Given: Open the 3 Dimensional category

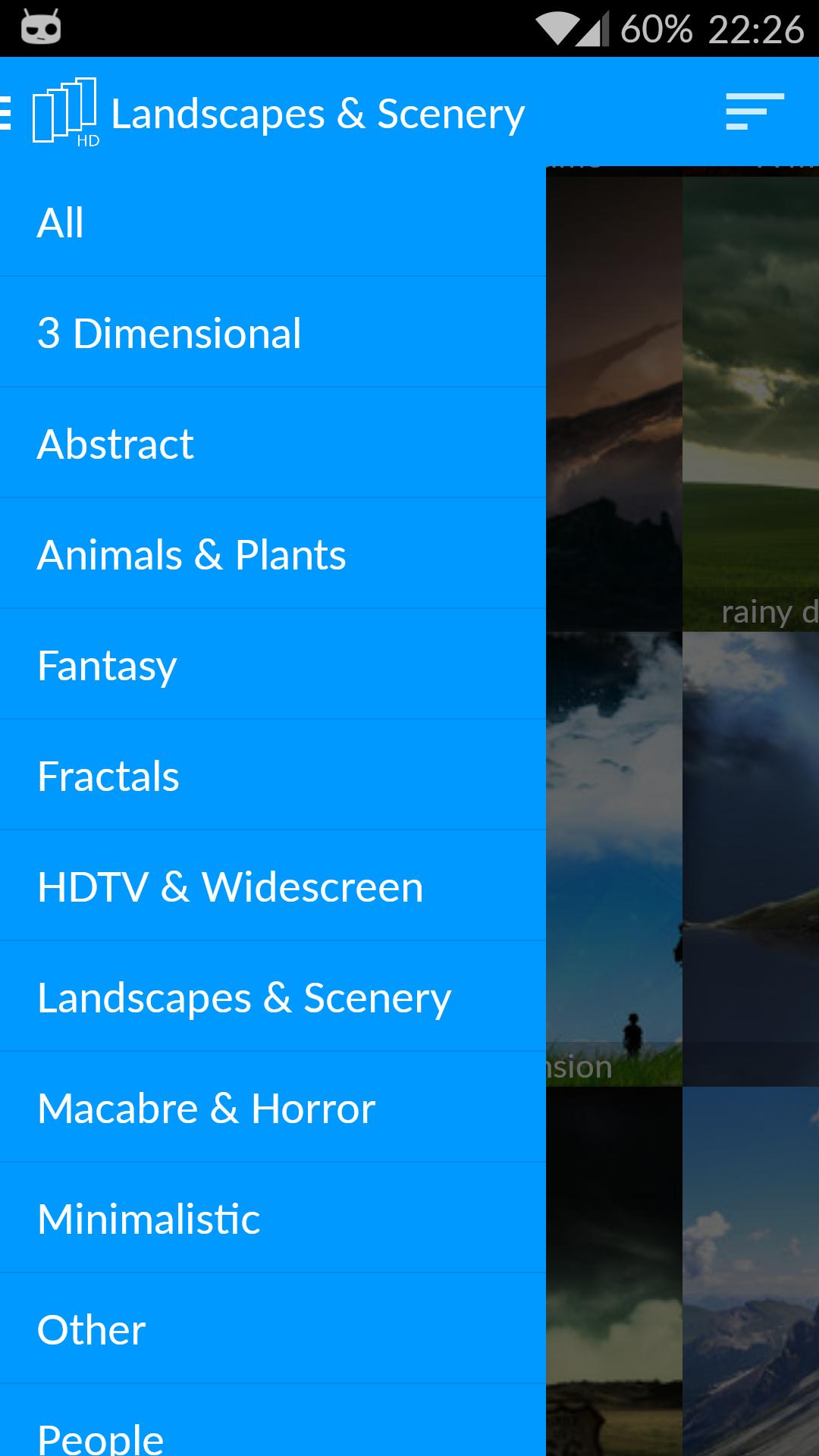Looking at the screenshot, I should pos(273,333).
